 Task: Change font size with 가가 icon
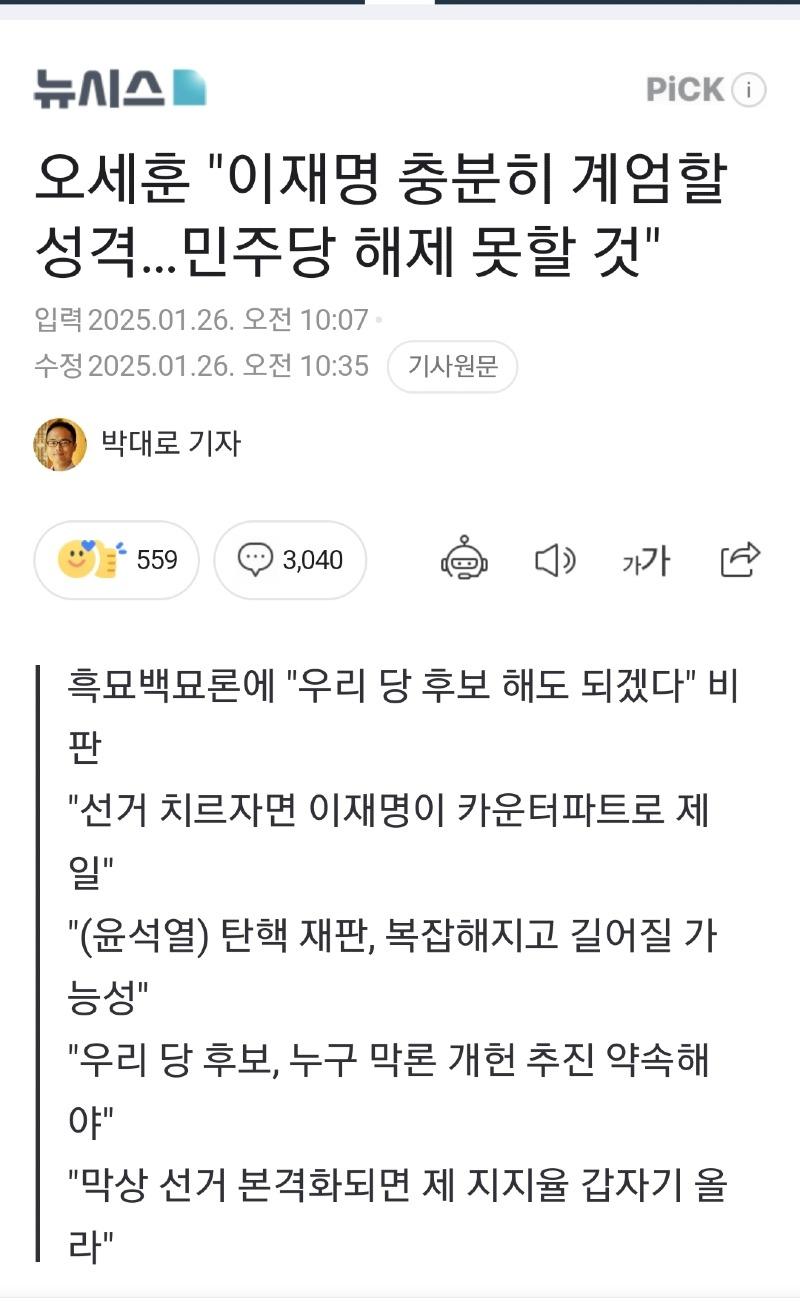pyautogui.click(x=646, y=560)
